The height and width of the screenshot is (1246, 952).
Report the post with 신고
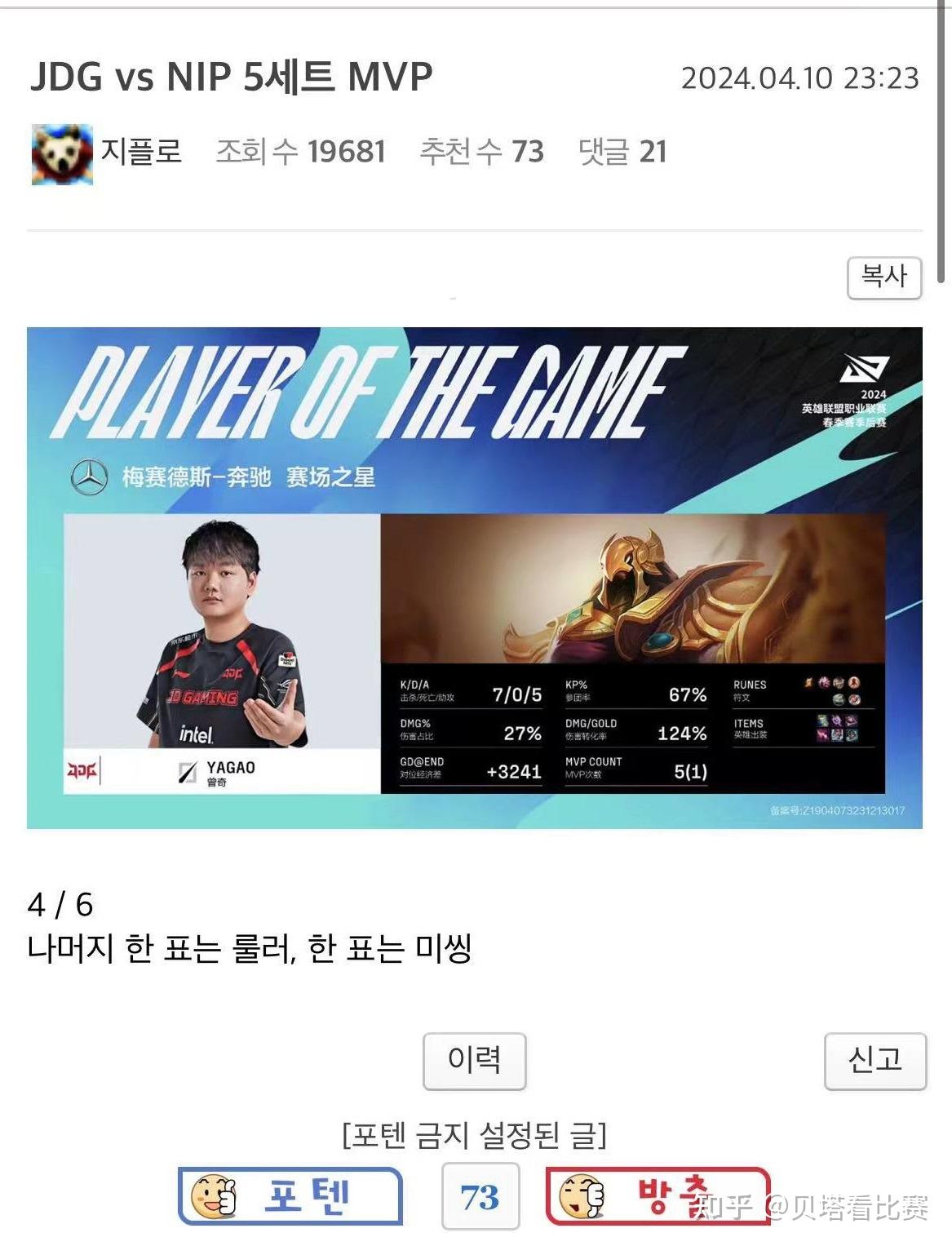(875, 1060)
